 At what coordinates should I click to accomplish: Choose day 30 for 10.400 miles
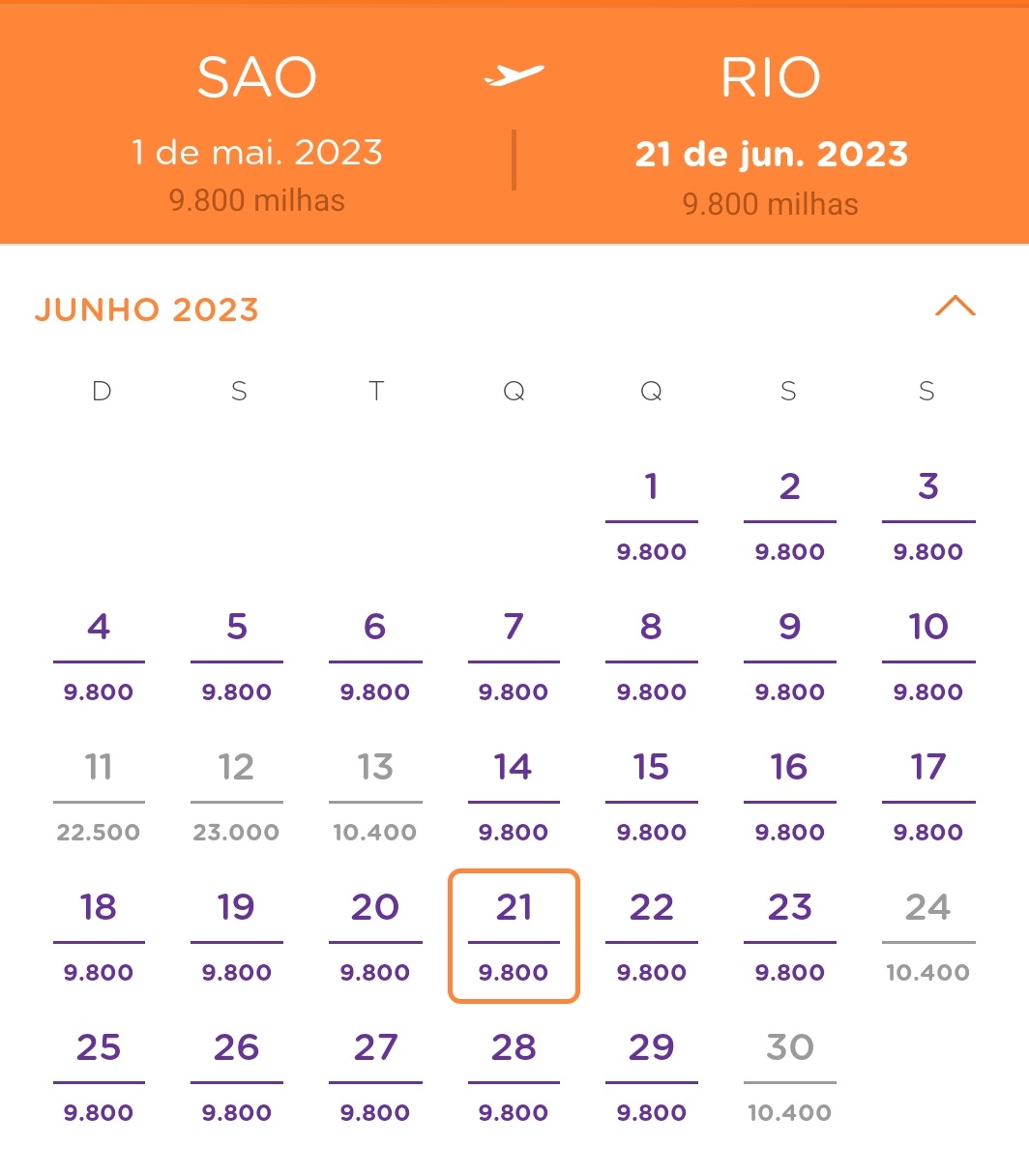[x=789, y=1074]
